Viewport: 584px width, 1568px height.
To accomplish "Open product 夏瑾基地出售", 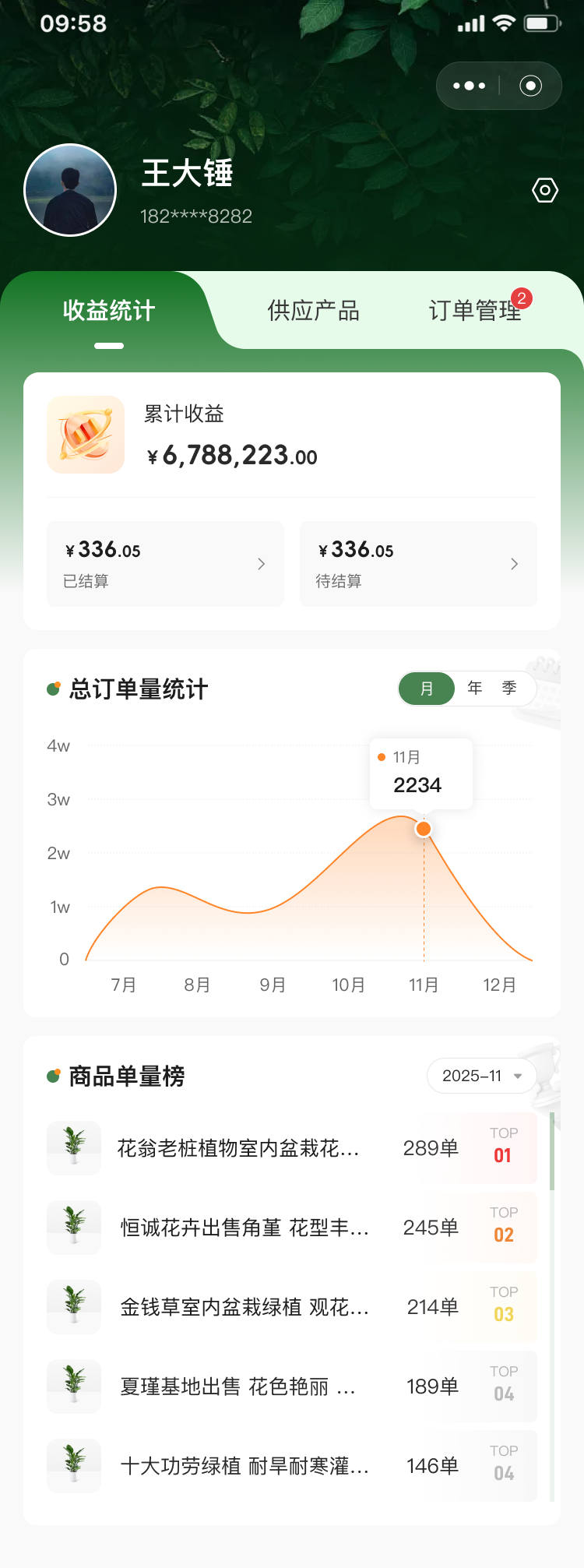I will (x=237, y=1387).
